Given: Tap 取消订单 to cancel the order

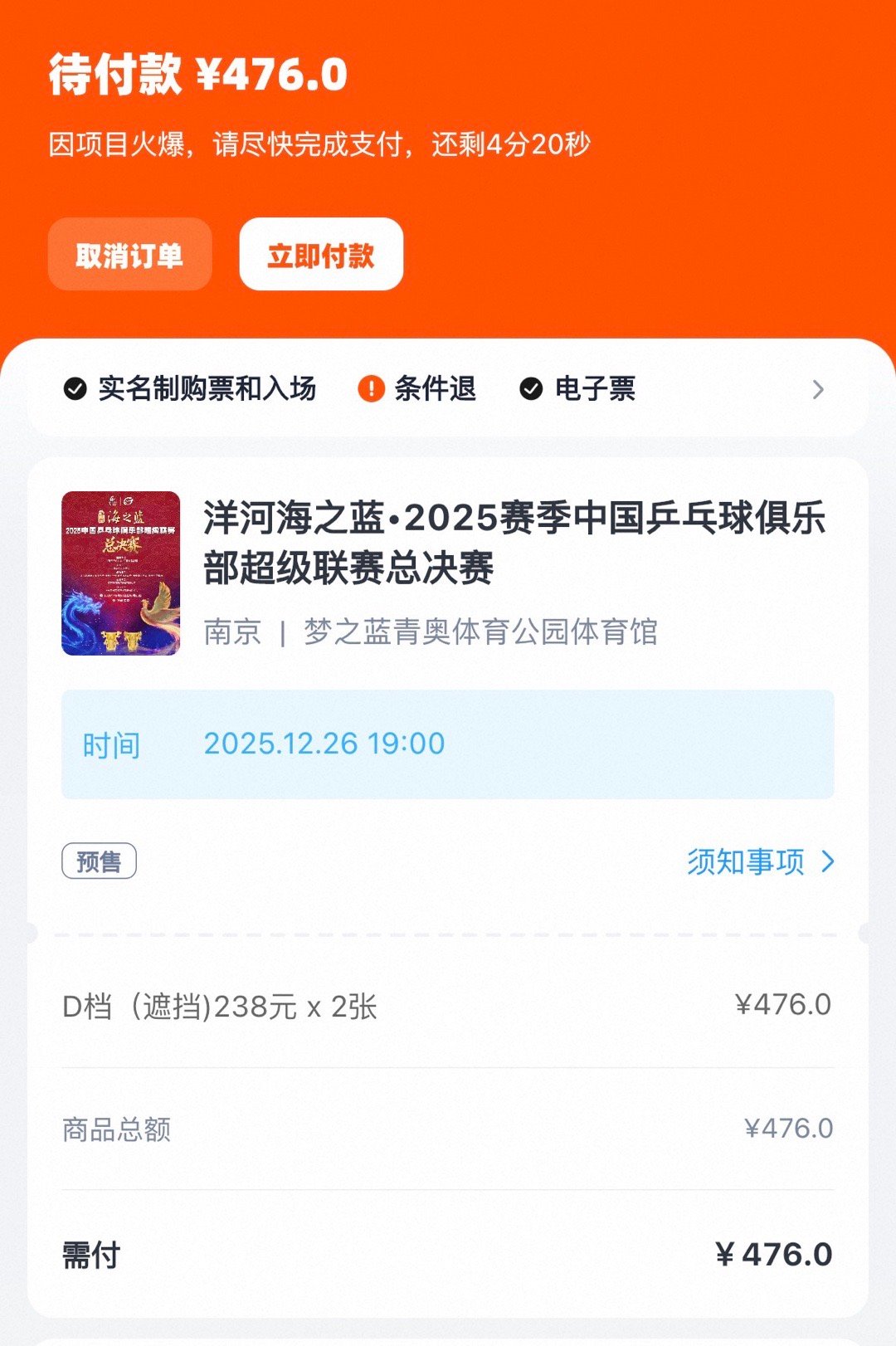Looking at the screenshot, I should point(130,255).
